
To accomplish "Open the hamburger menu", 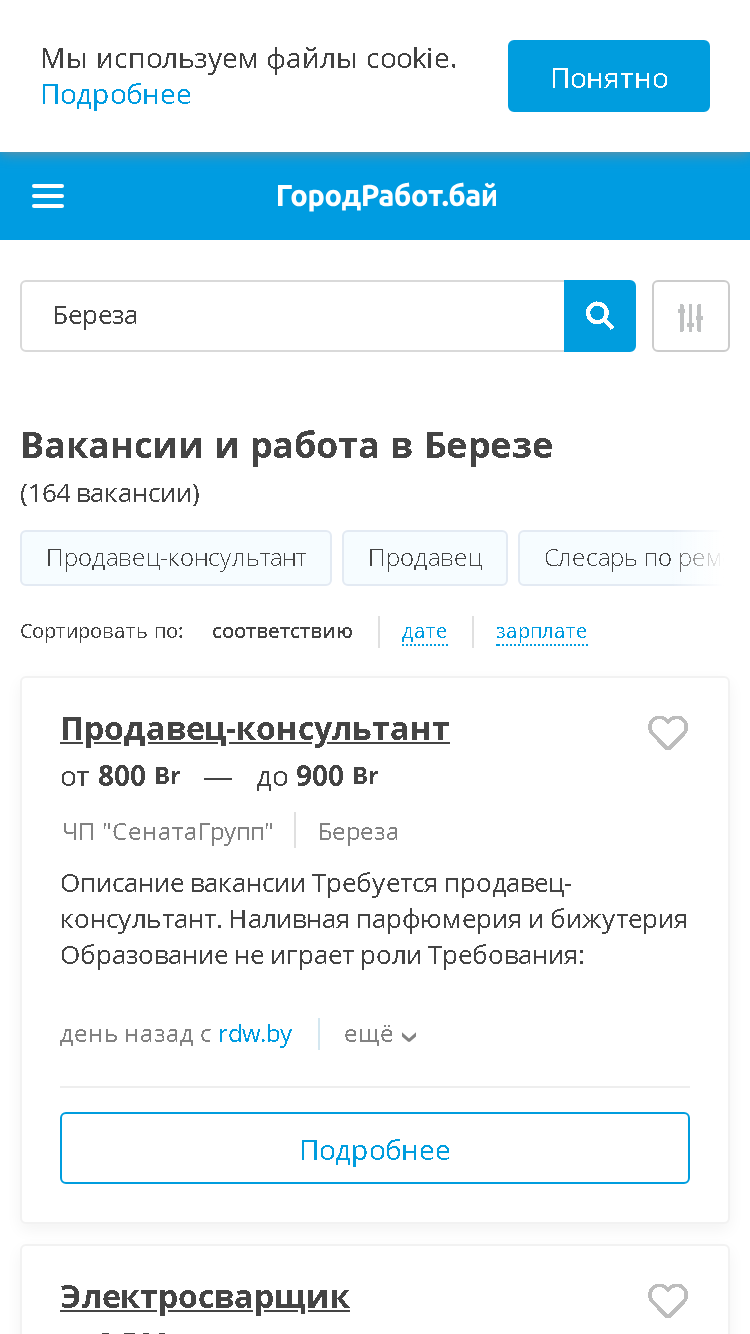I will (48, 196).
